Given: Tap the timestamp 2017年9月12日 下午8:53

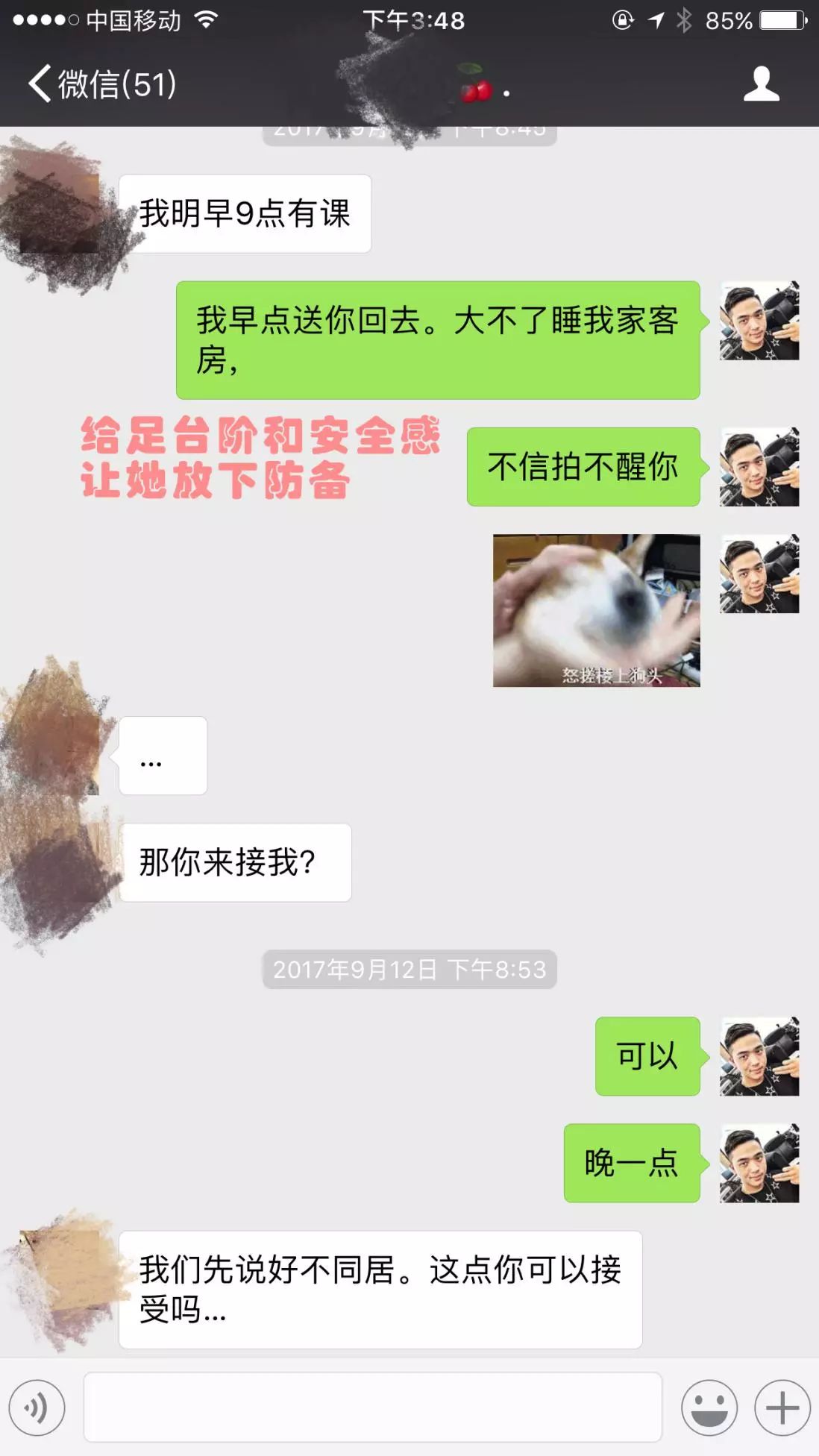Looking at the screenshot, I should coord(409,970).
